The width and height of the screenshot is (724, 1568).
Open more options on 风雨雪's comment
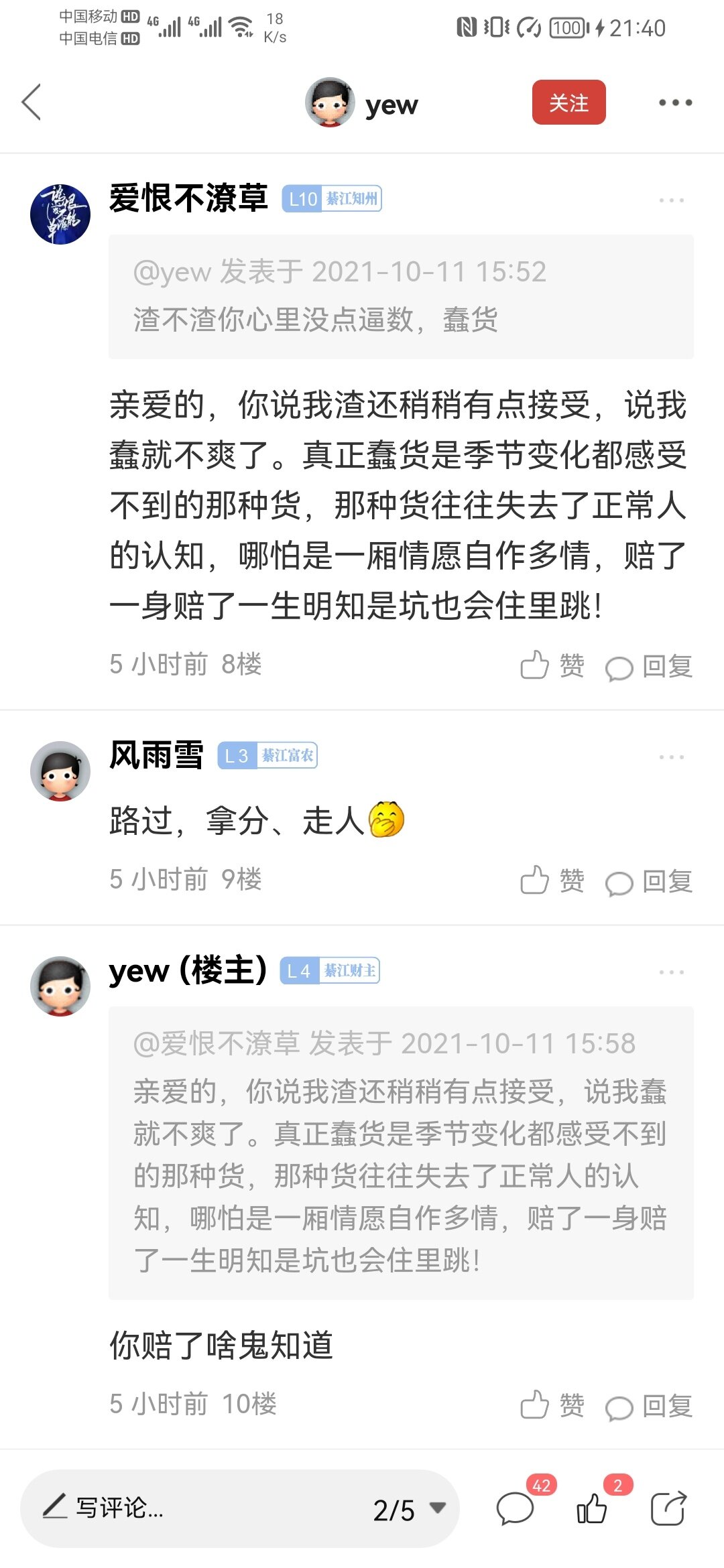pos(671,757)
